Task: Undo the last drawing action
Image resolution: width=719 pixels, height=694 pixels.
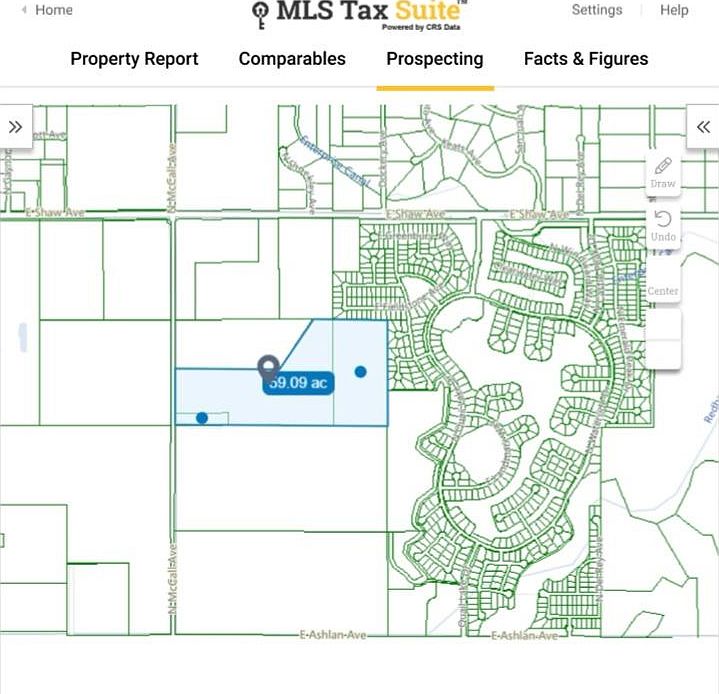Action: coord(663,226)
